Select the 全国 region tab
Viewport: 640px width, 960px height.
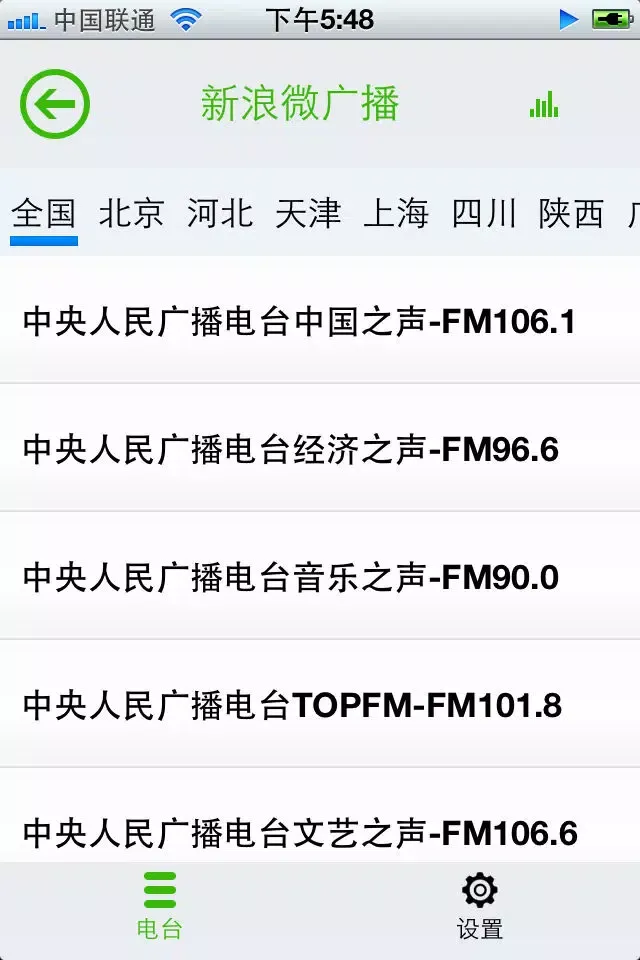(x=44, y=213)
